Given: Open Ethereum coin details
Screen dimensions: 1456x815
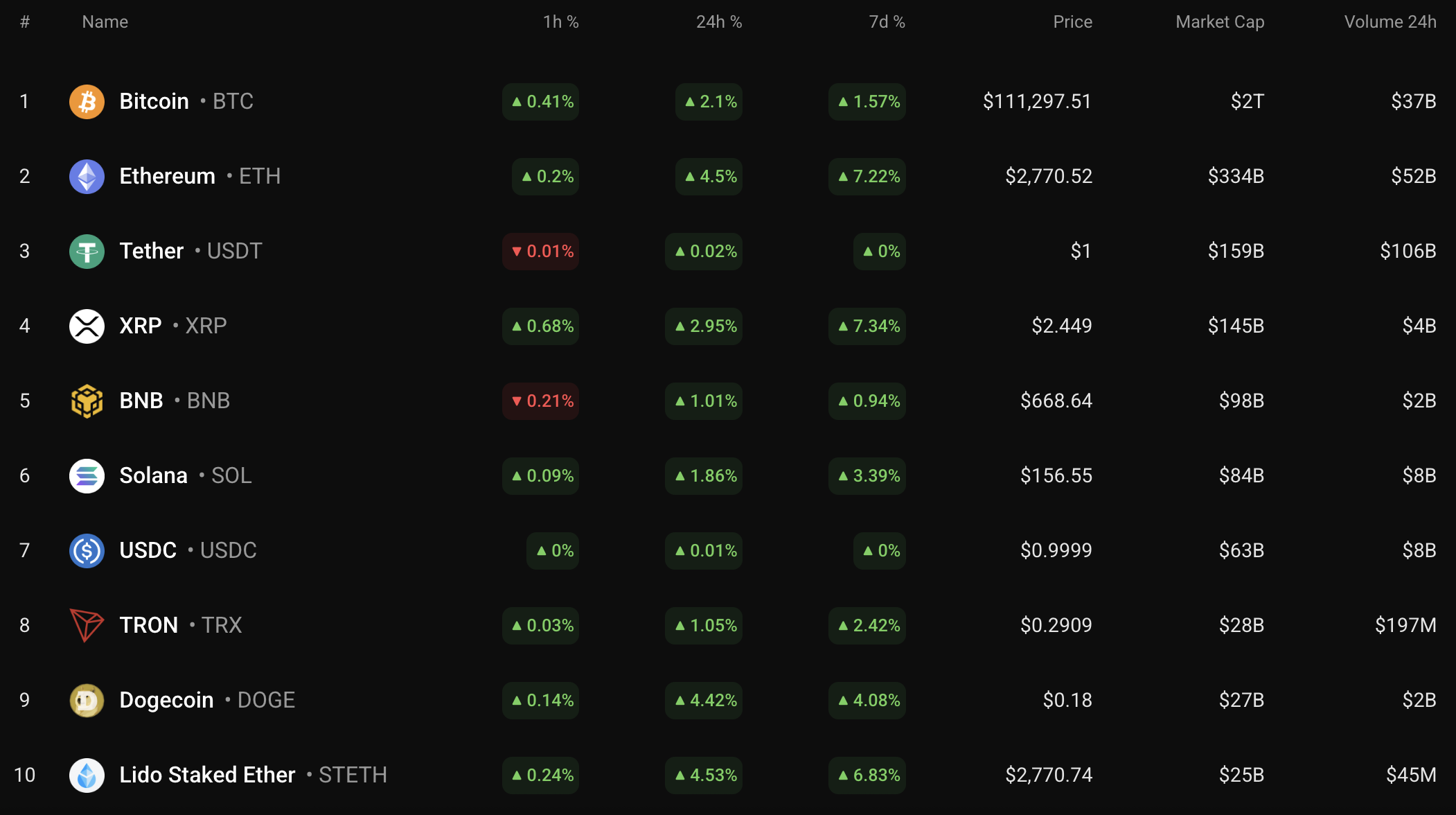Looking at the screenshot, I should pos(167,176).
